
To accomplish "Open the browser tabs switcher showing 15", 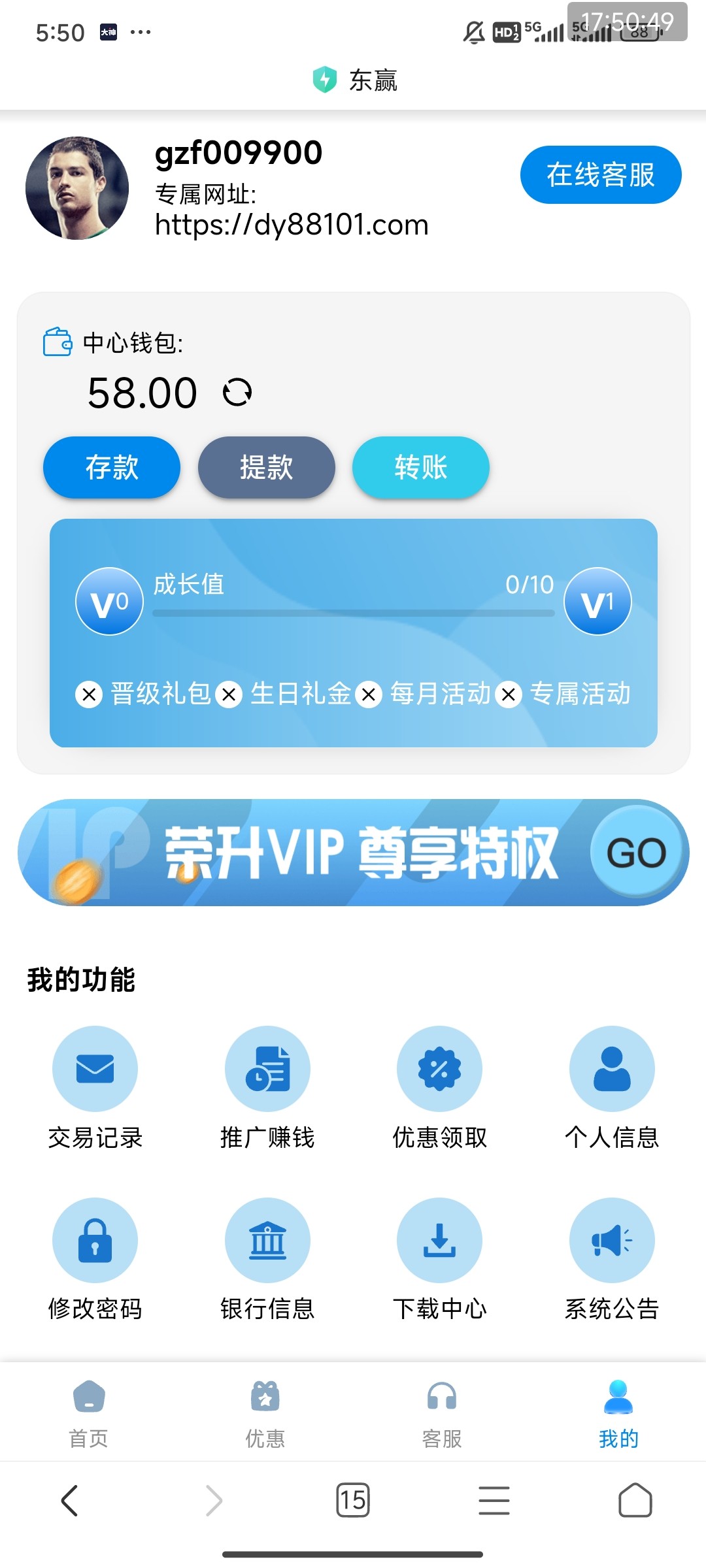I will [x=352, y=1500].
